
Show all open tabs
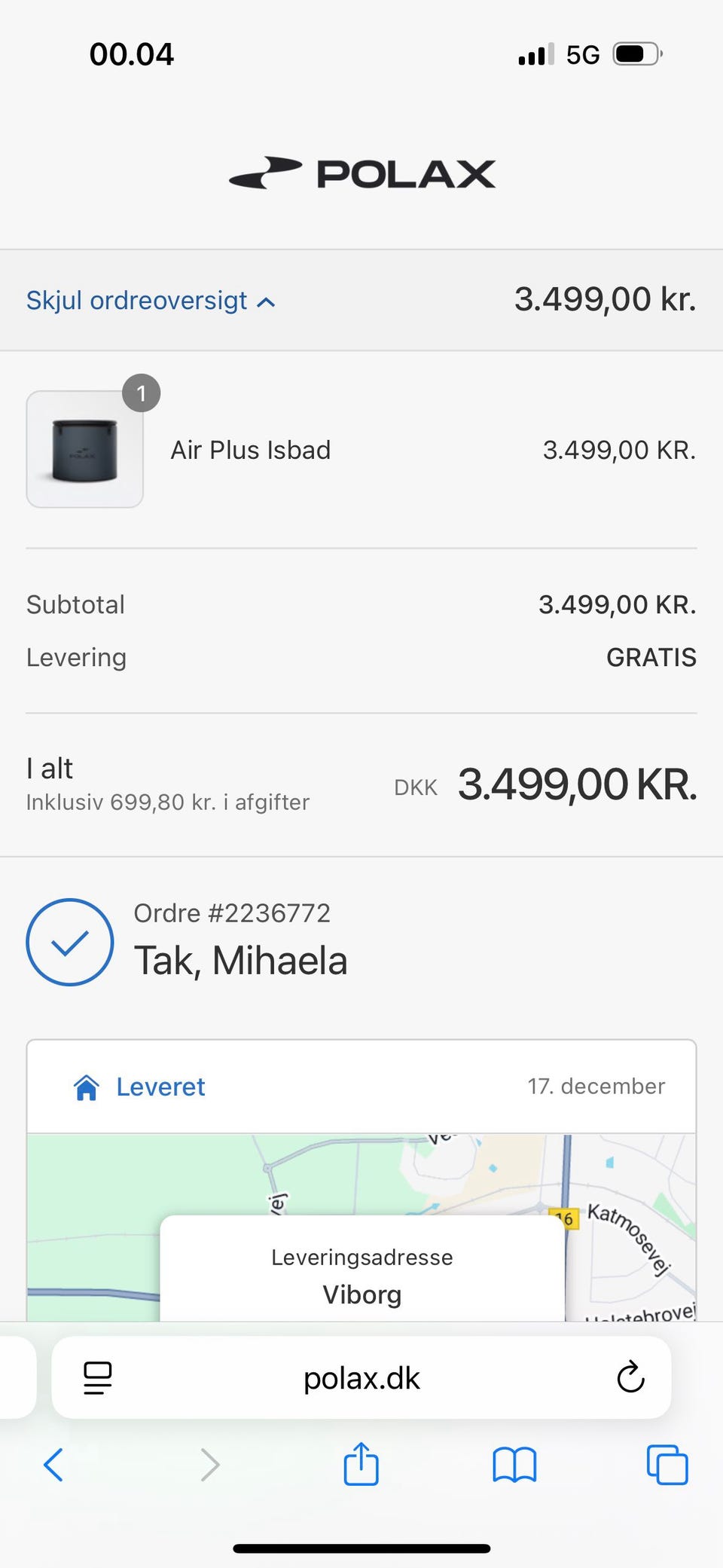[x=667, y=1466]
